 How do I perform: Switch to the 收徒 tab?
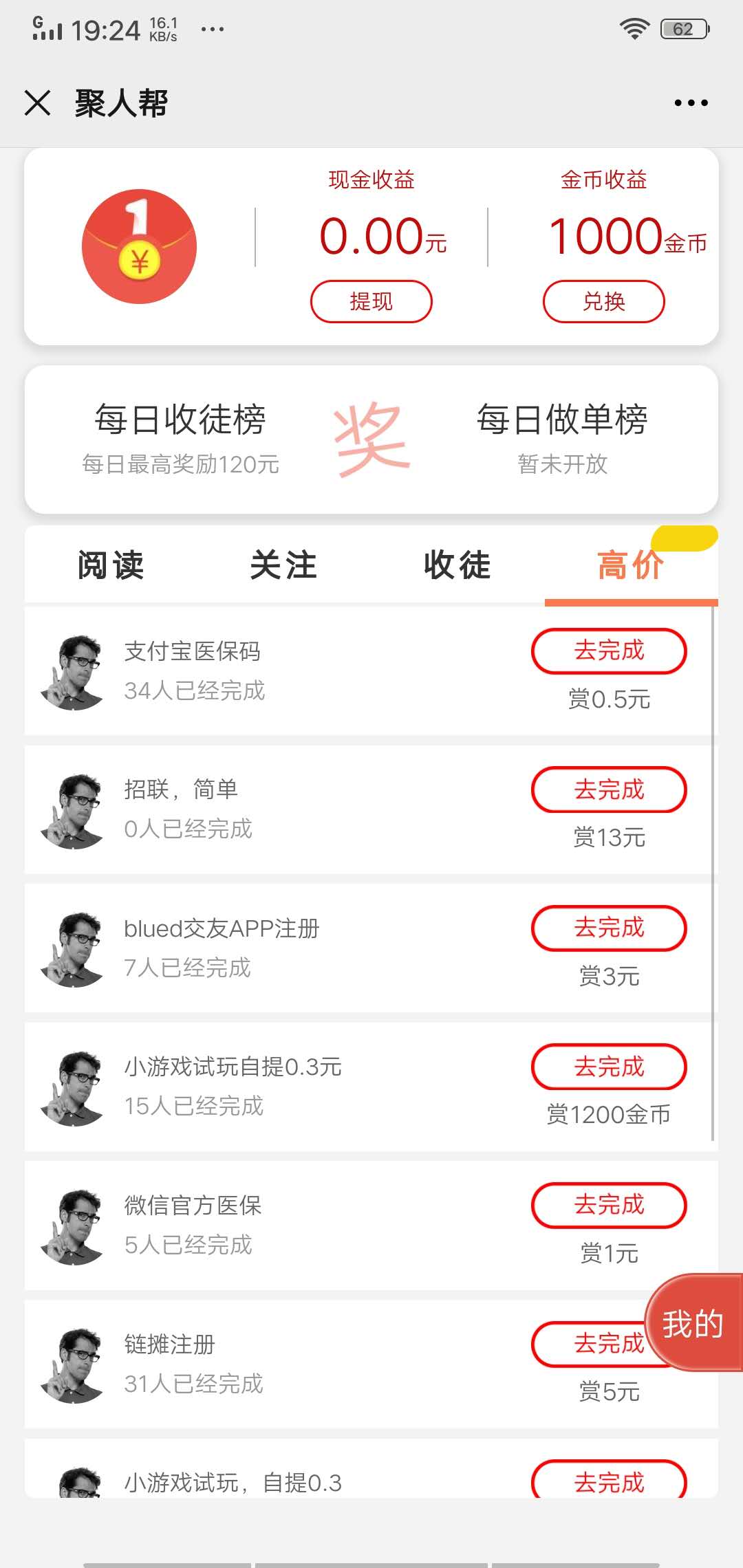pos(457,565)
